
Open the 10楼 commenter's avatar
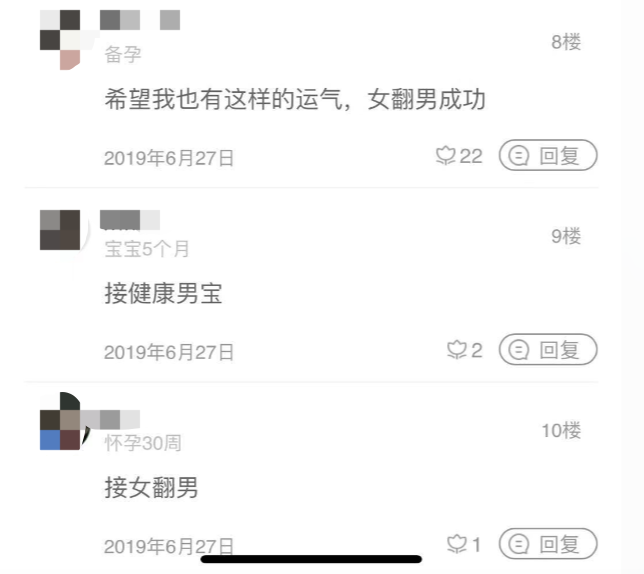click(x=60, y=425)
